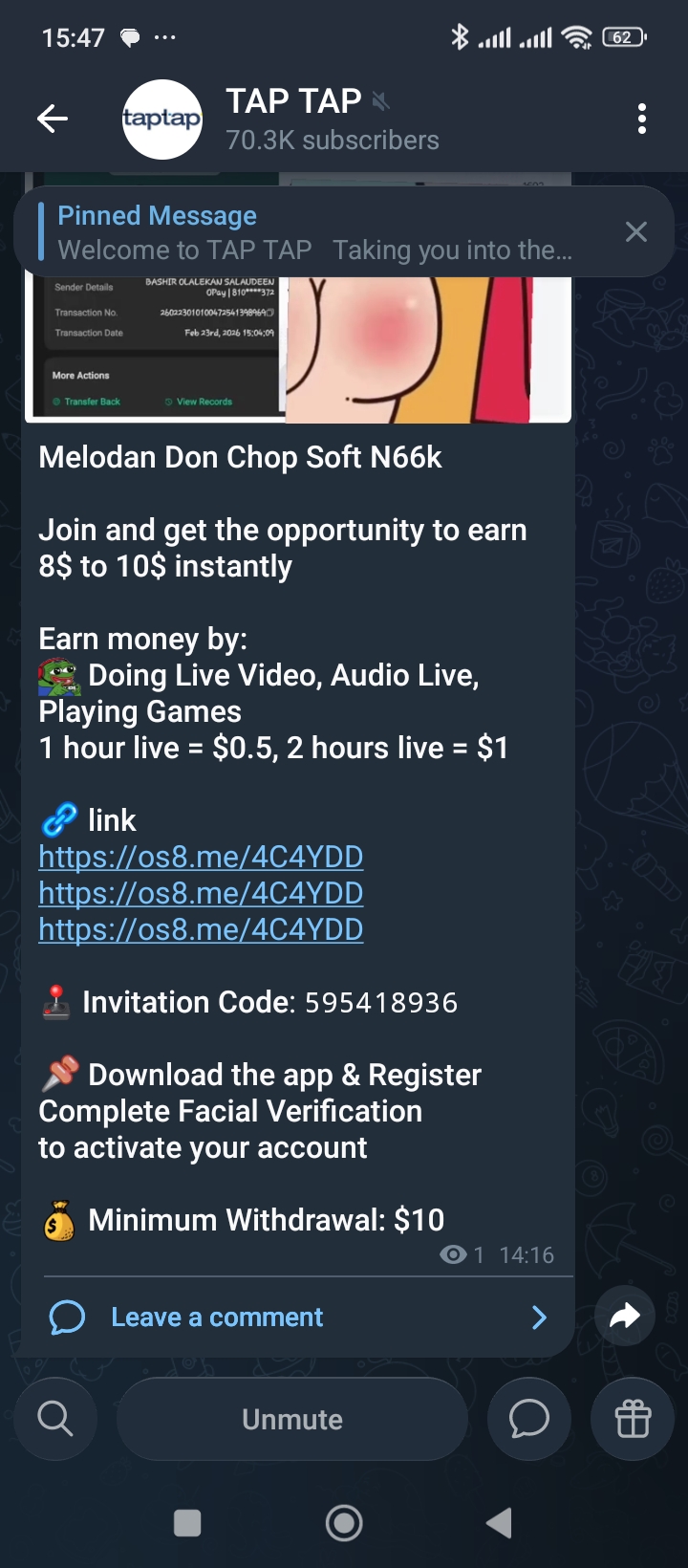Open the pinned Welcome to TAP TAP message
The height and width of the screenshot is (1568, 688).
pos(315,233)
